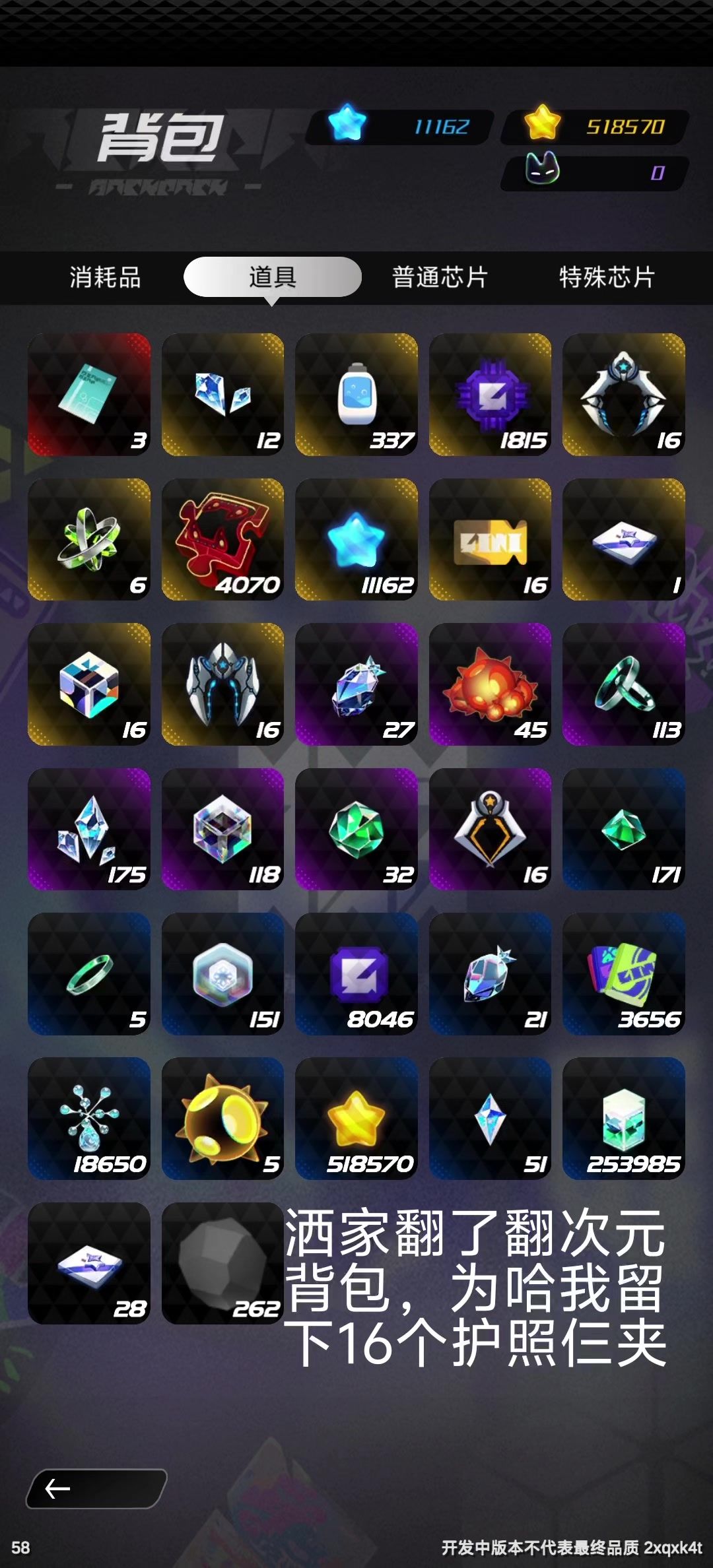Select the green ring item with 113

(x=624, y=684)
